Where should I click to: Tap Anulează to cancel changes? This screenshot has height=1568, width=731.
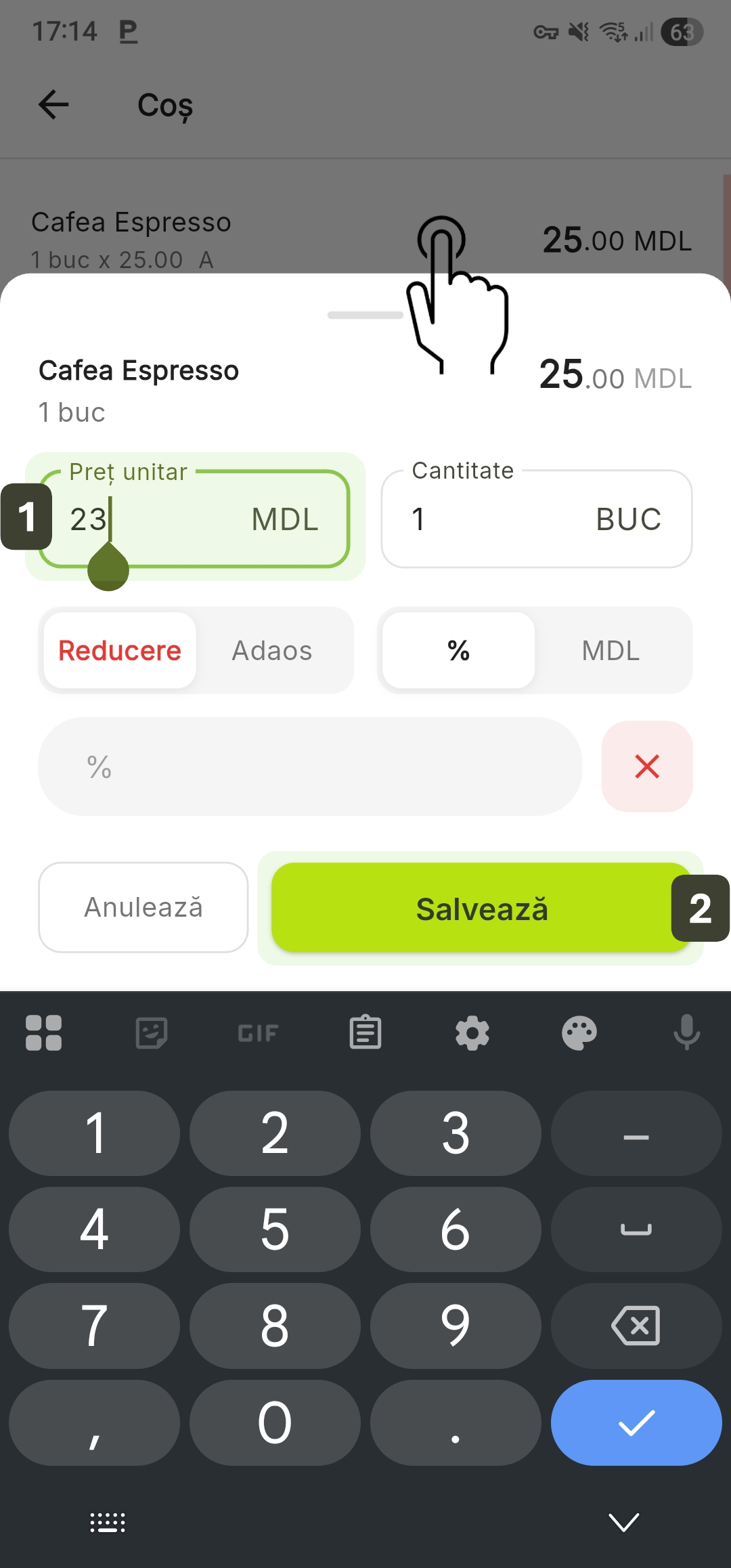143,907
